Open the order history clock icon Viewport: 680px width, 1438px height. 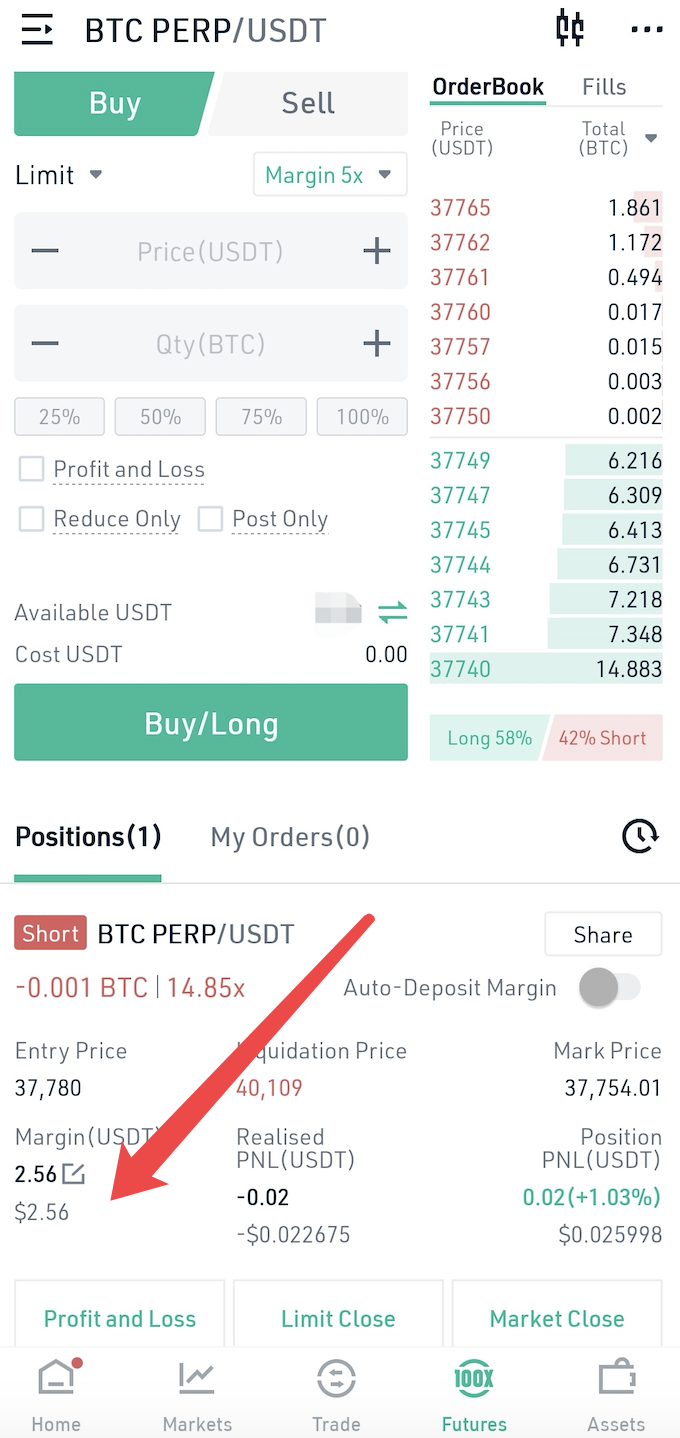pos(641,835)
